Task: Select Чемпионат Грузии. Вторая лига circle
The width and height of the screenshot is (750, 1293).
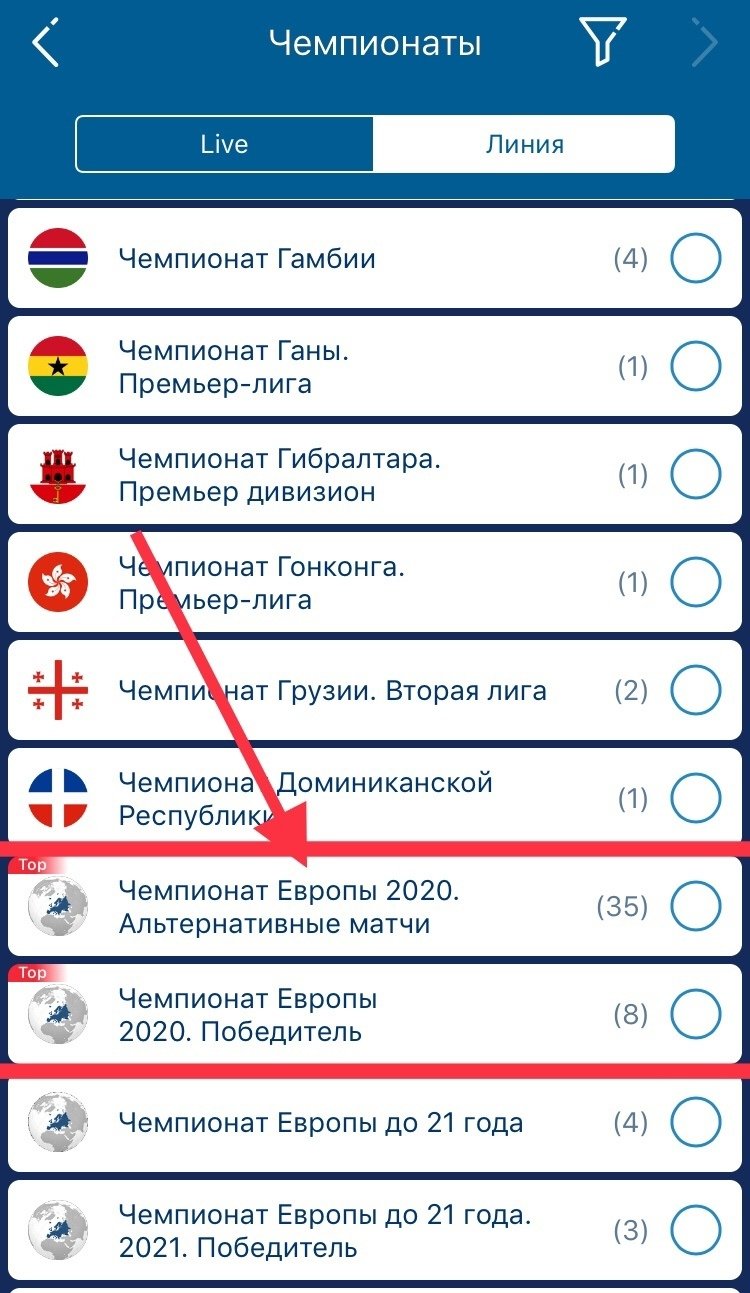Action: point(695,691)
